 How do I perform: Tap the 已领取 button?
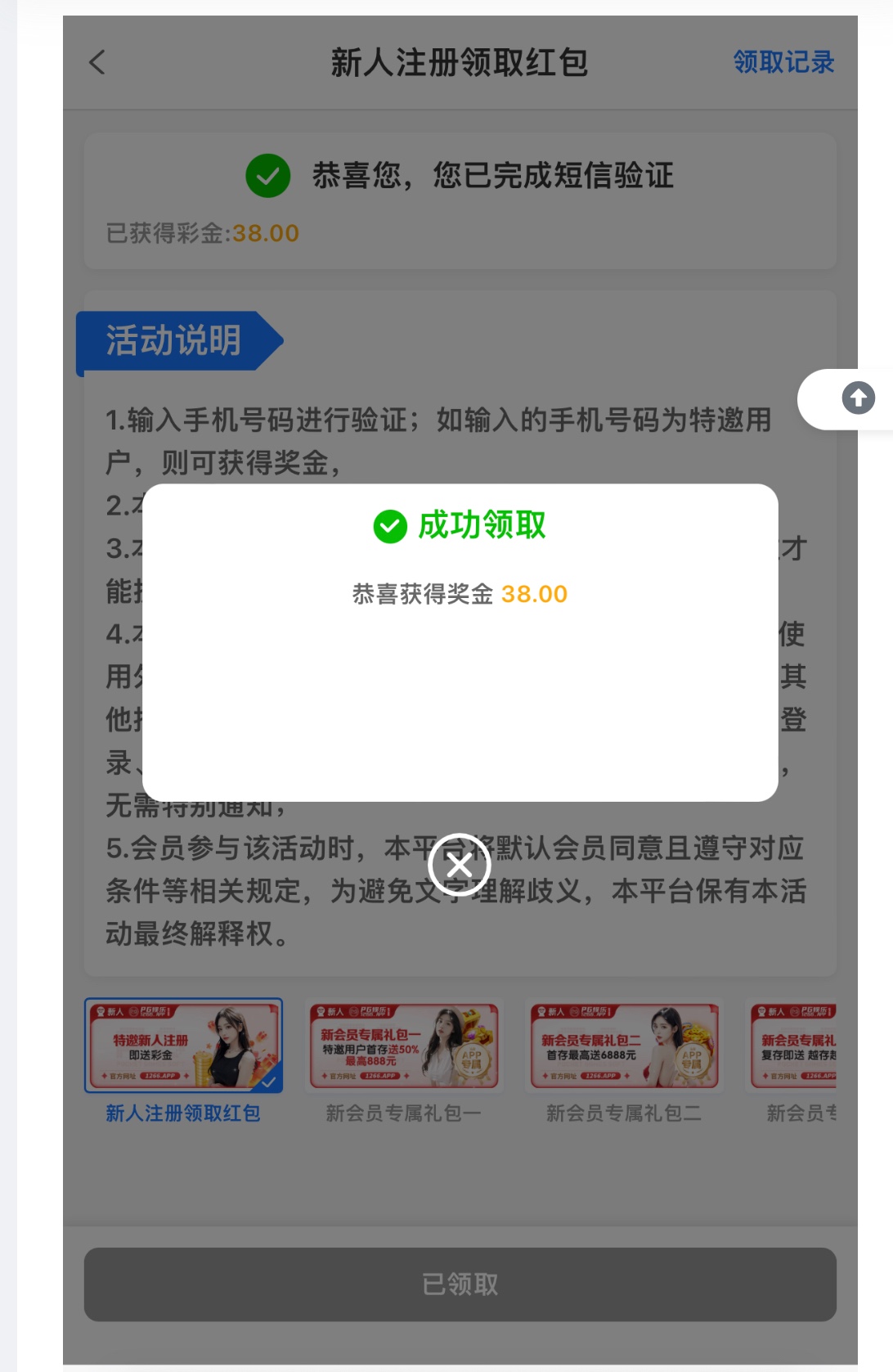[x=460, y=1284]
